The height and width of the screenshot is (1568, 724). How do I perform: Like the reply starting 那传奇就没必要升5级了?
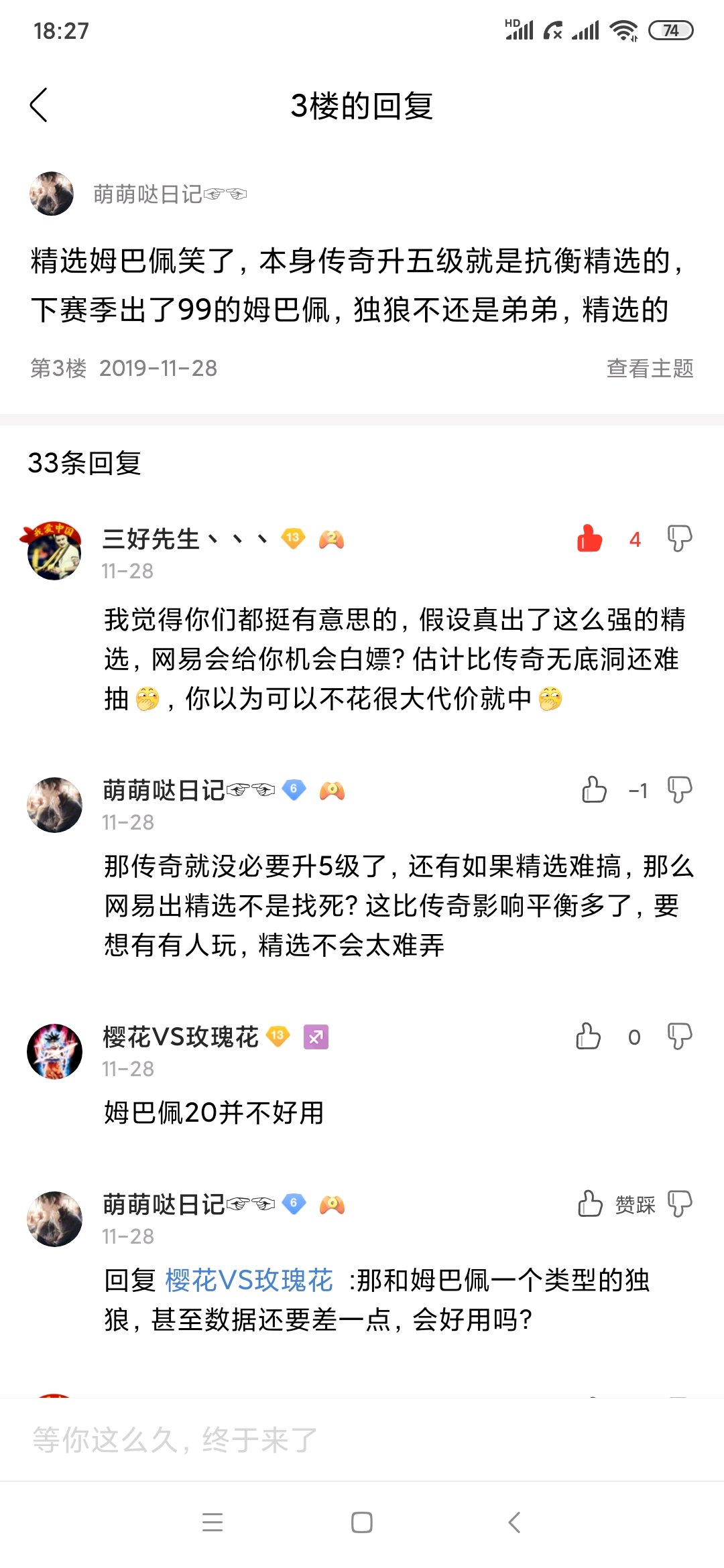594,790
